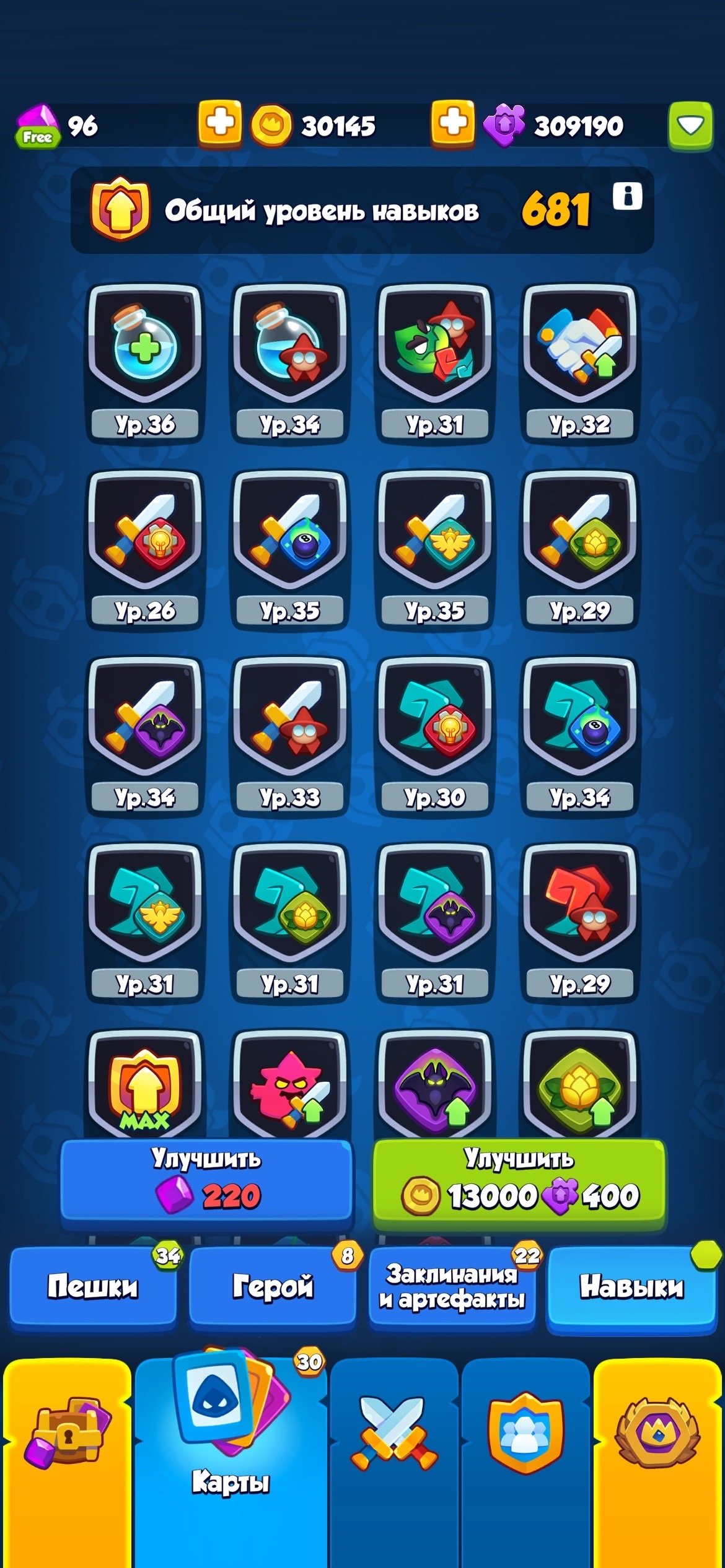
Task: Select the green healing potion skill Ур.36
Action: 145,362
